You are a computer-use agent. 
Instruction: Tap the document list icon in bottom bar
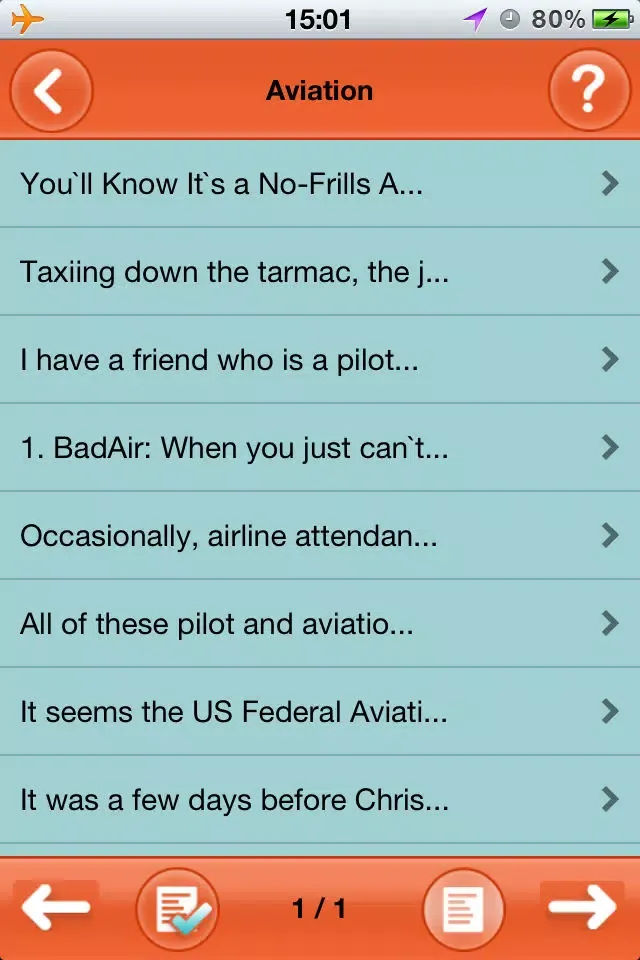pos(464,909)
